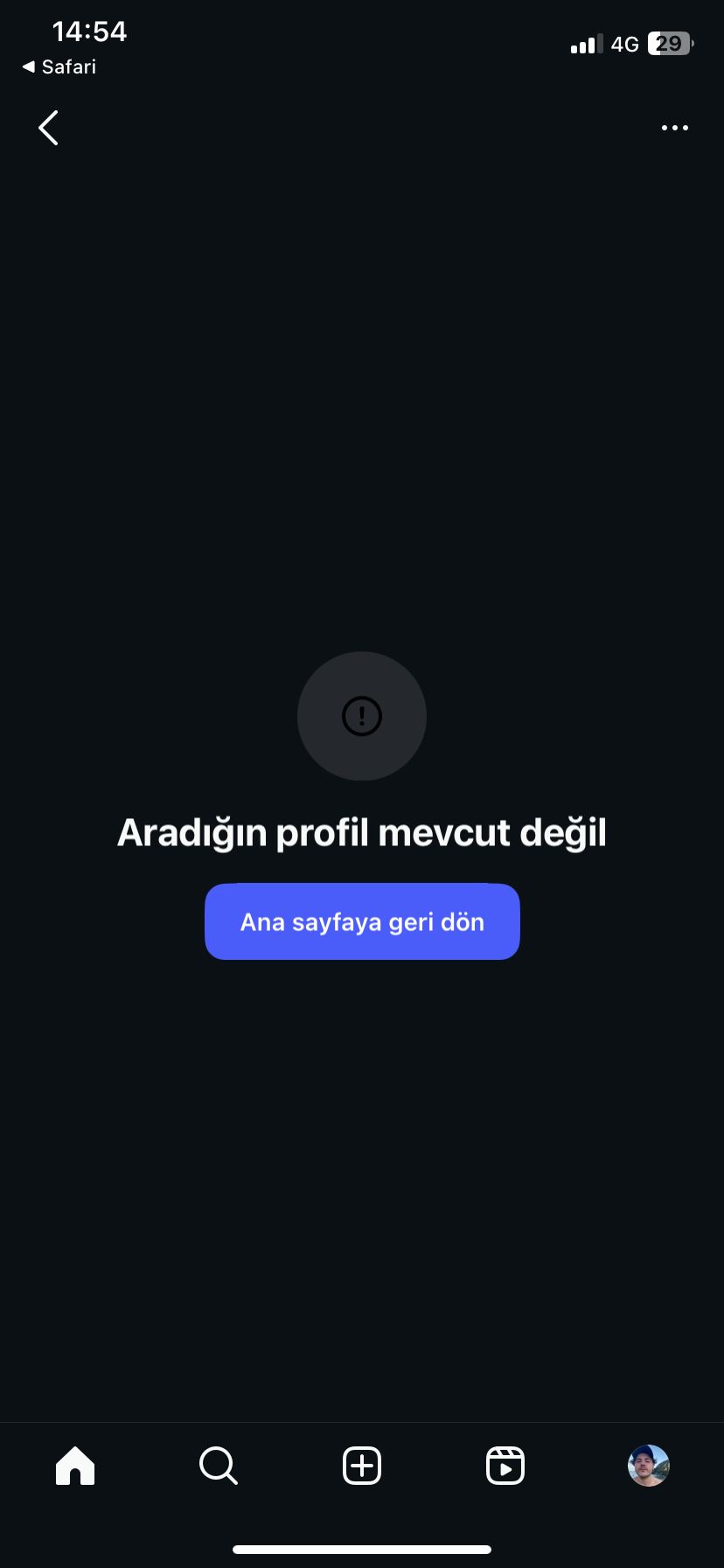Select your avatar in the navigation bar
724x1568 pixels.
click(648, 1466)
